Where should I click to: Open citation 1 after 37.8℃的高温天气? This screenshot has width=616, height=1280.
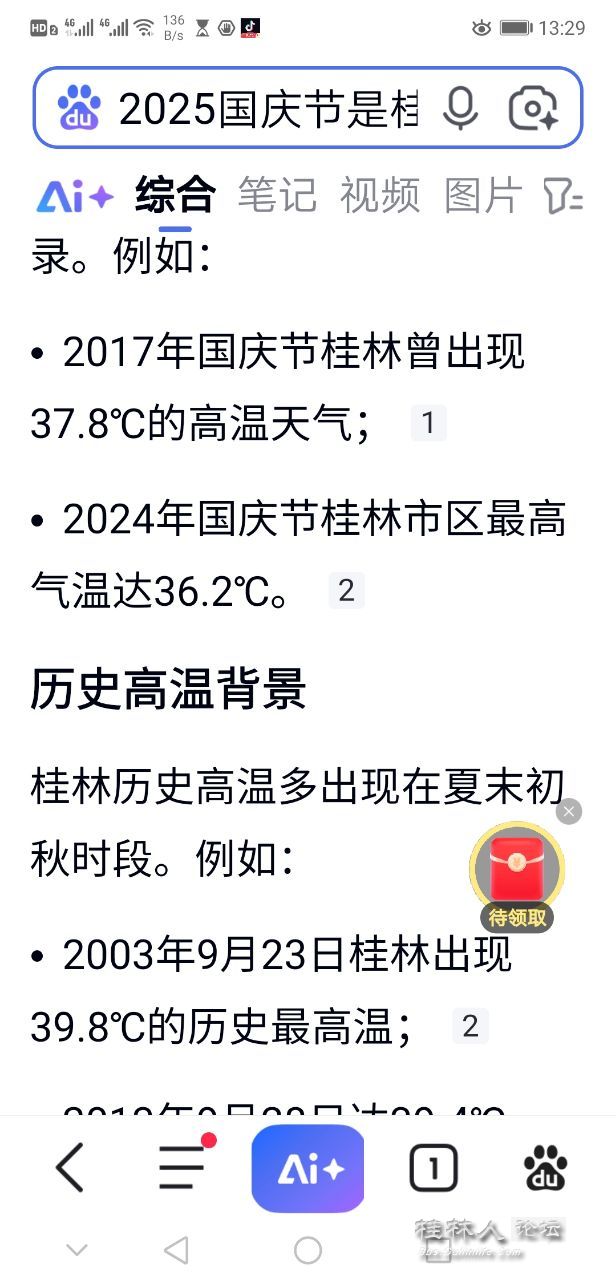(428, 424)
